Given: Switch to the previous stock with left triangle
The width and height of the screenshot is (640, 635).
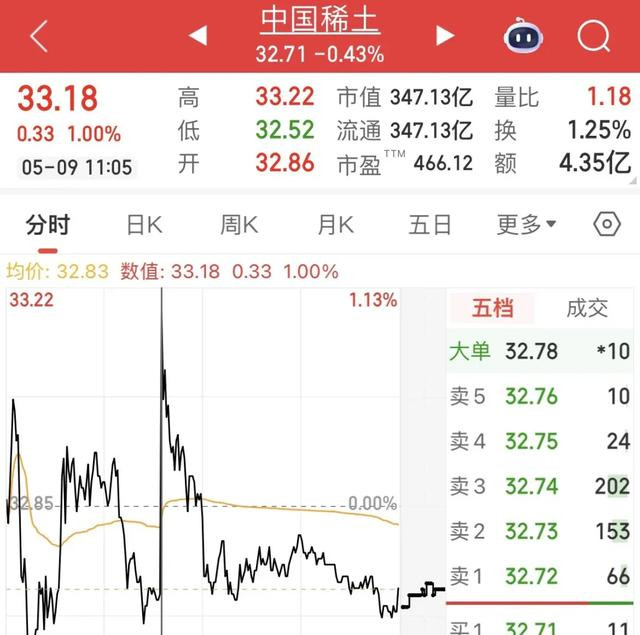Looking at the screenshot, I should click(198, 37).
